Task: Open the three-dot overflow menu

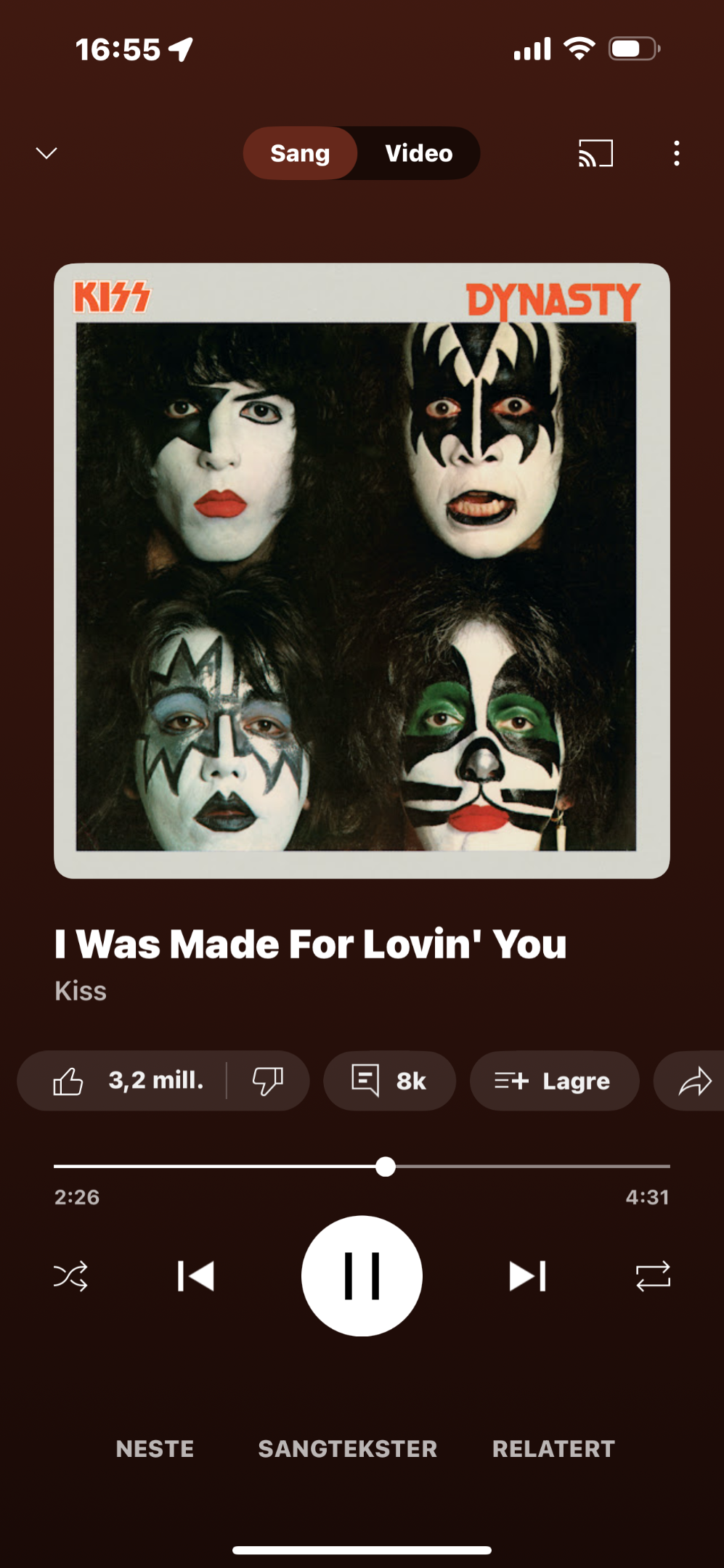Action: click(677, 153)
